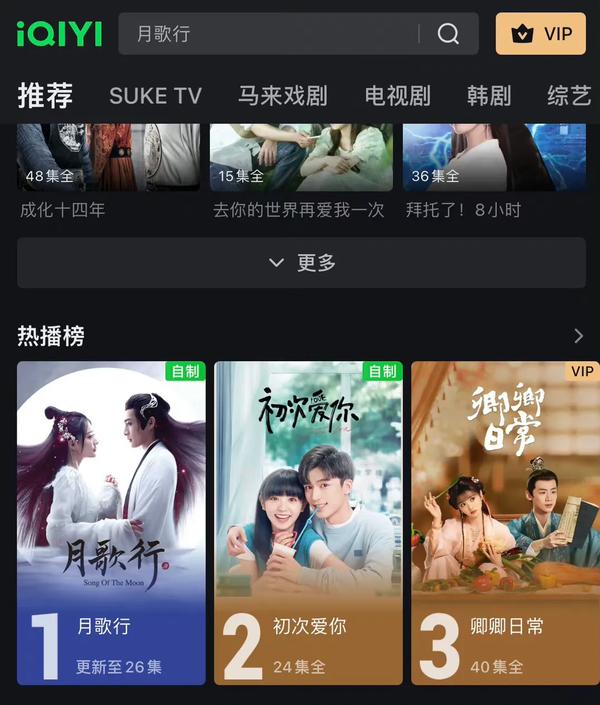Open third-ranked drama 卿卿日常
This screenshot has height=705, width=600.
point(505,522)
